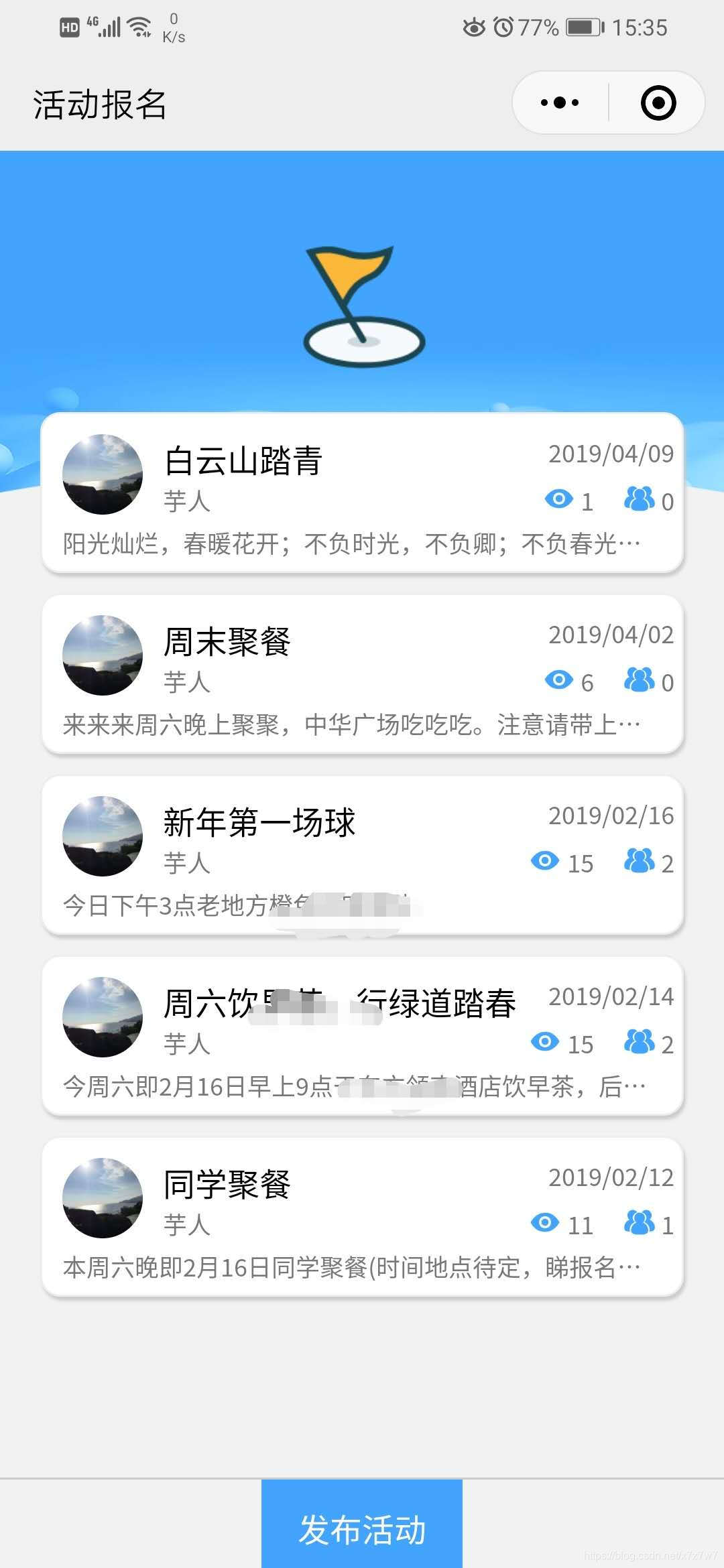
Task: Open the 白云山踏青 activity card
Action: pos(362,493)
